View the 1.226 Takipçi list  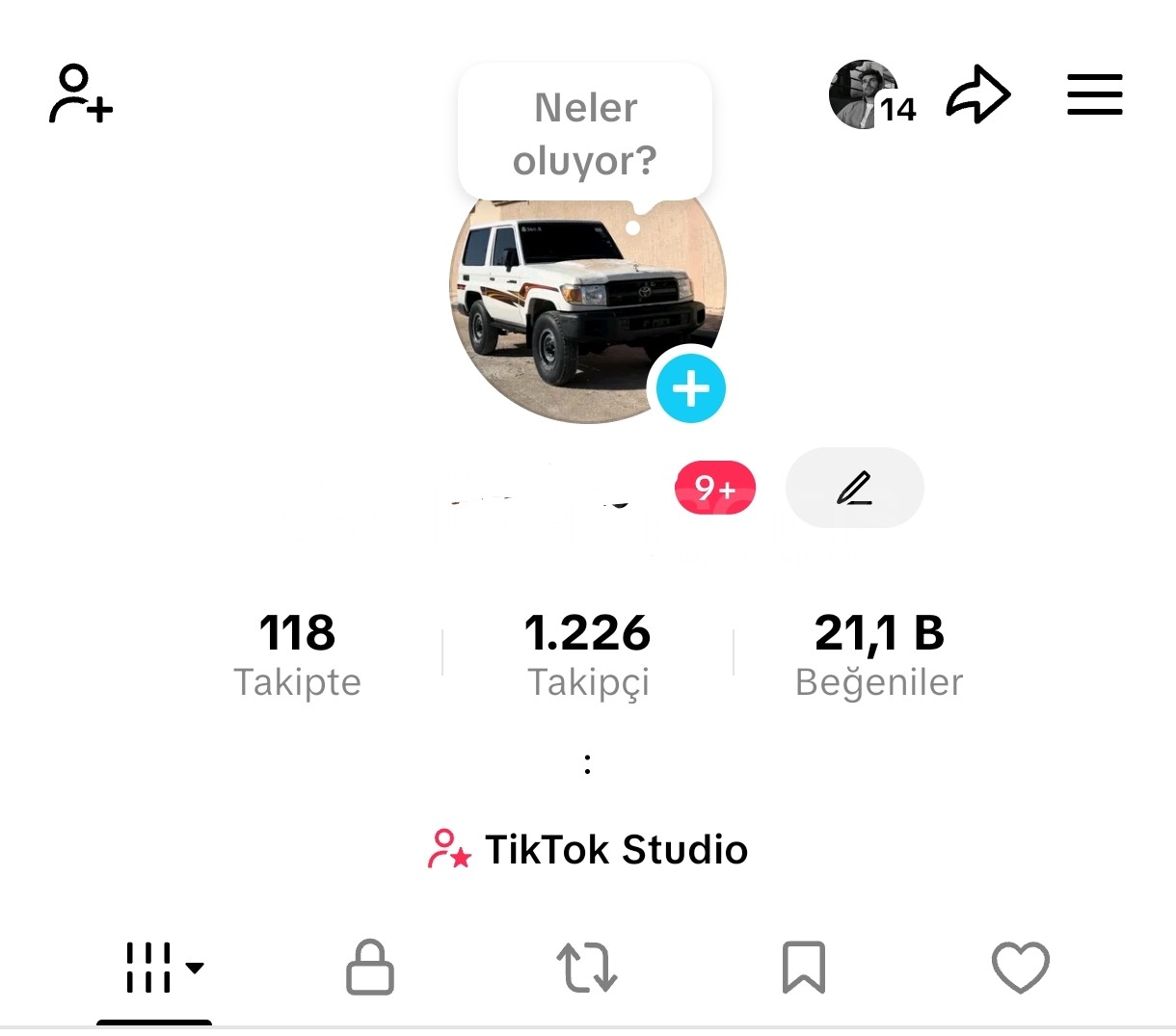587,653
